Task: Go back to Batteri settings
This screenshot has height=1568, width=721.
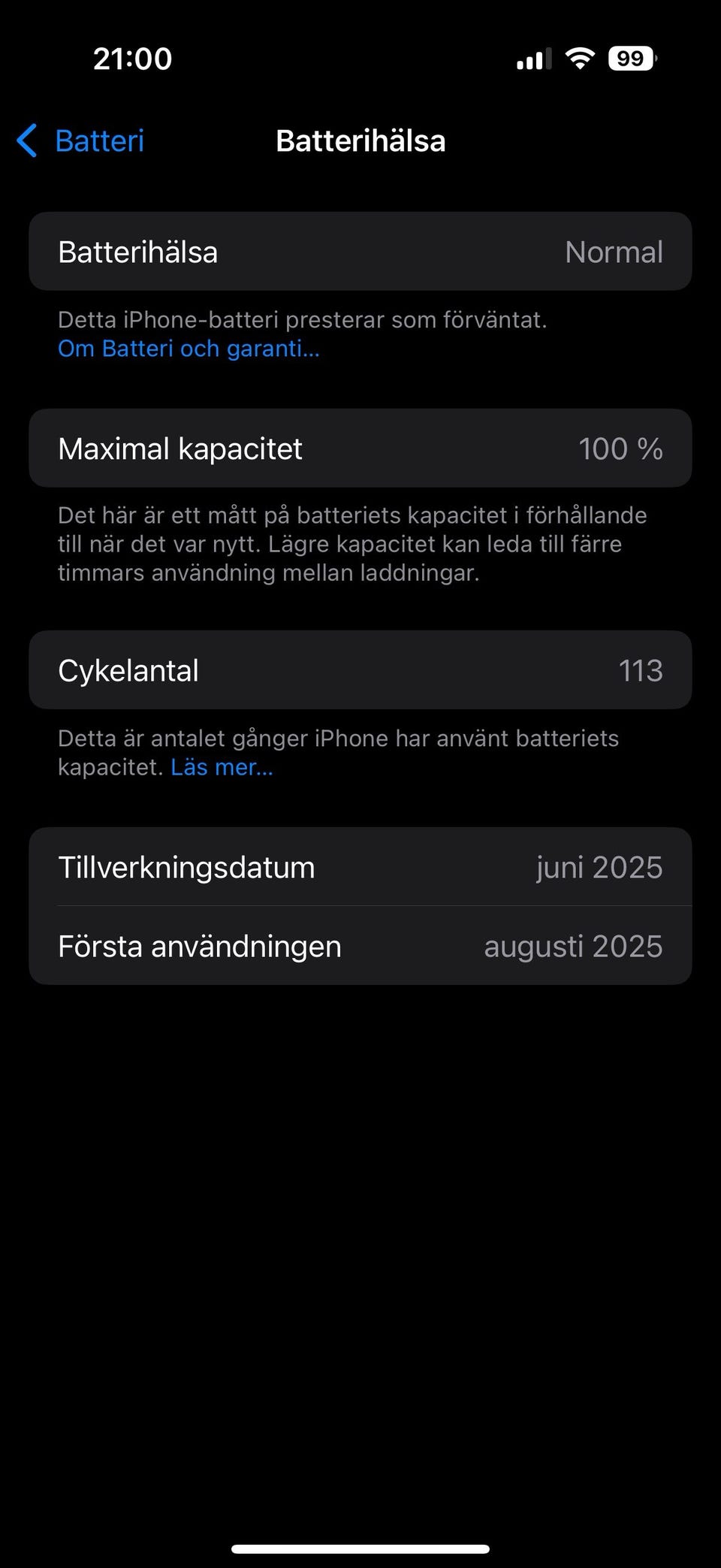Action: coord(81,141)
